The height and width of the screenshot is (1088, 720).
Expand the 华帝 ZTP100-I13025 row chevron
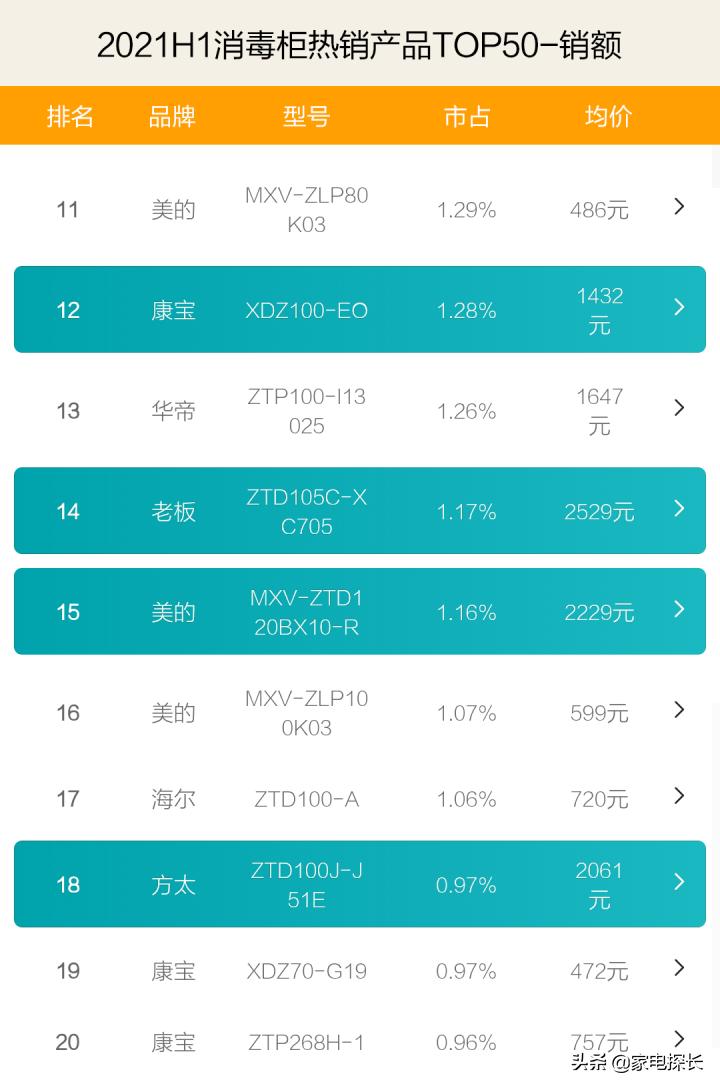[679, 408]
